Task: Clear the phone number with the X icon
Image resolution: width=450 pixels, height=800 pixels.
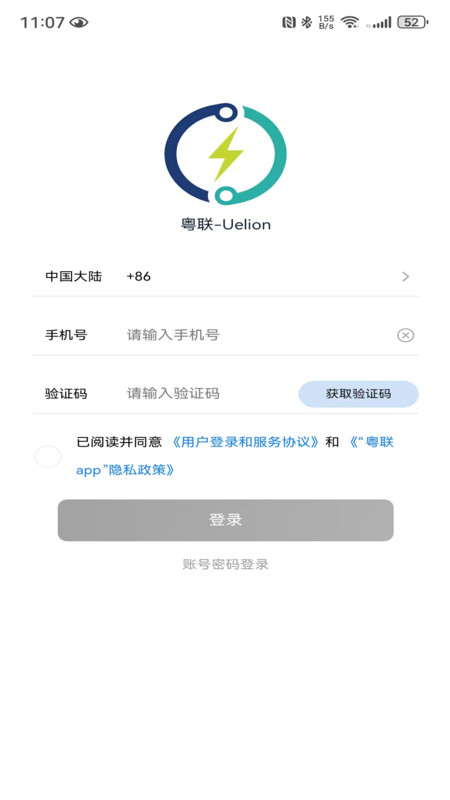Action: coord(405,335)
